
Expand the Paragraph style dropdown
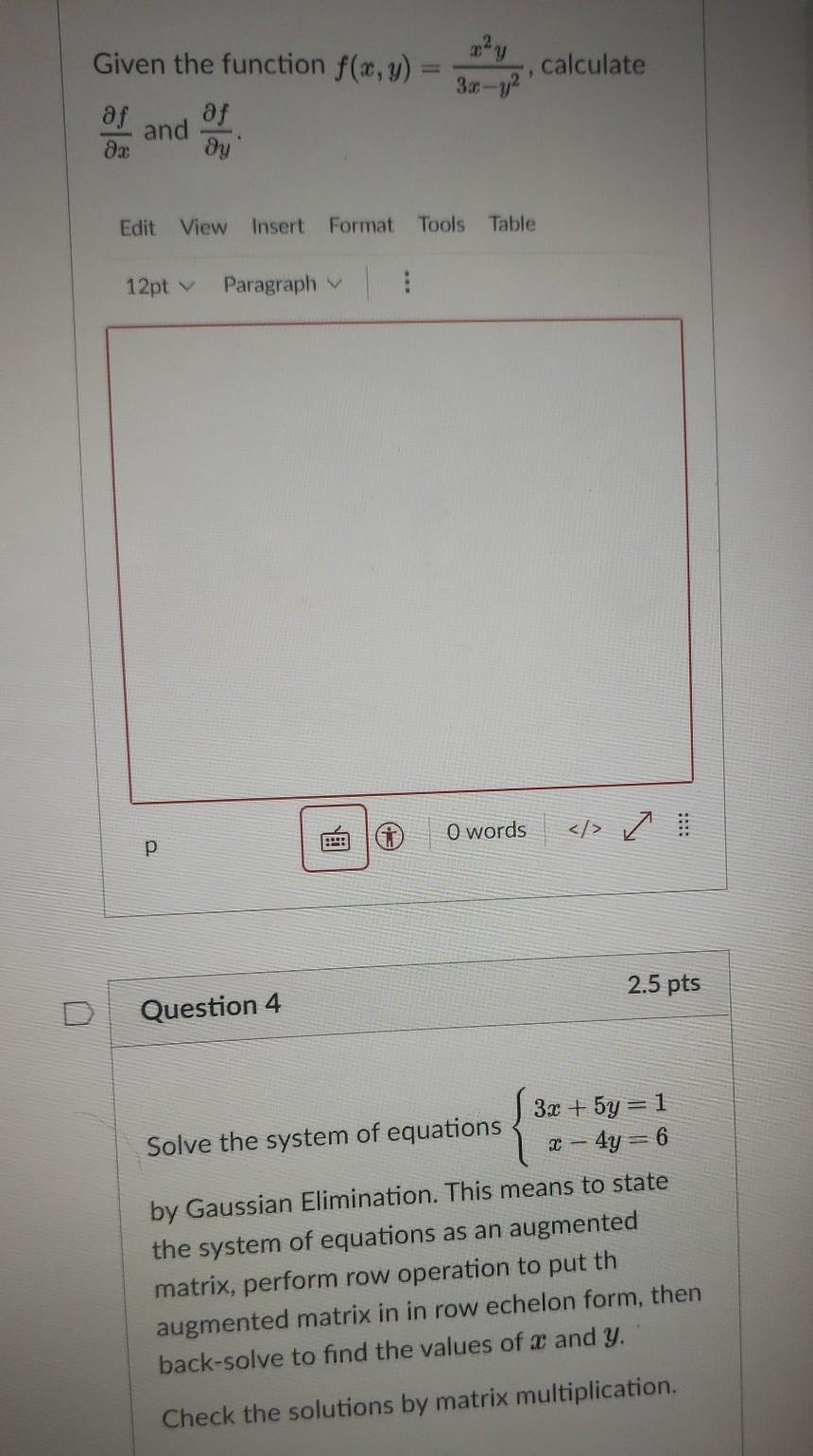282,284
